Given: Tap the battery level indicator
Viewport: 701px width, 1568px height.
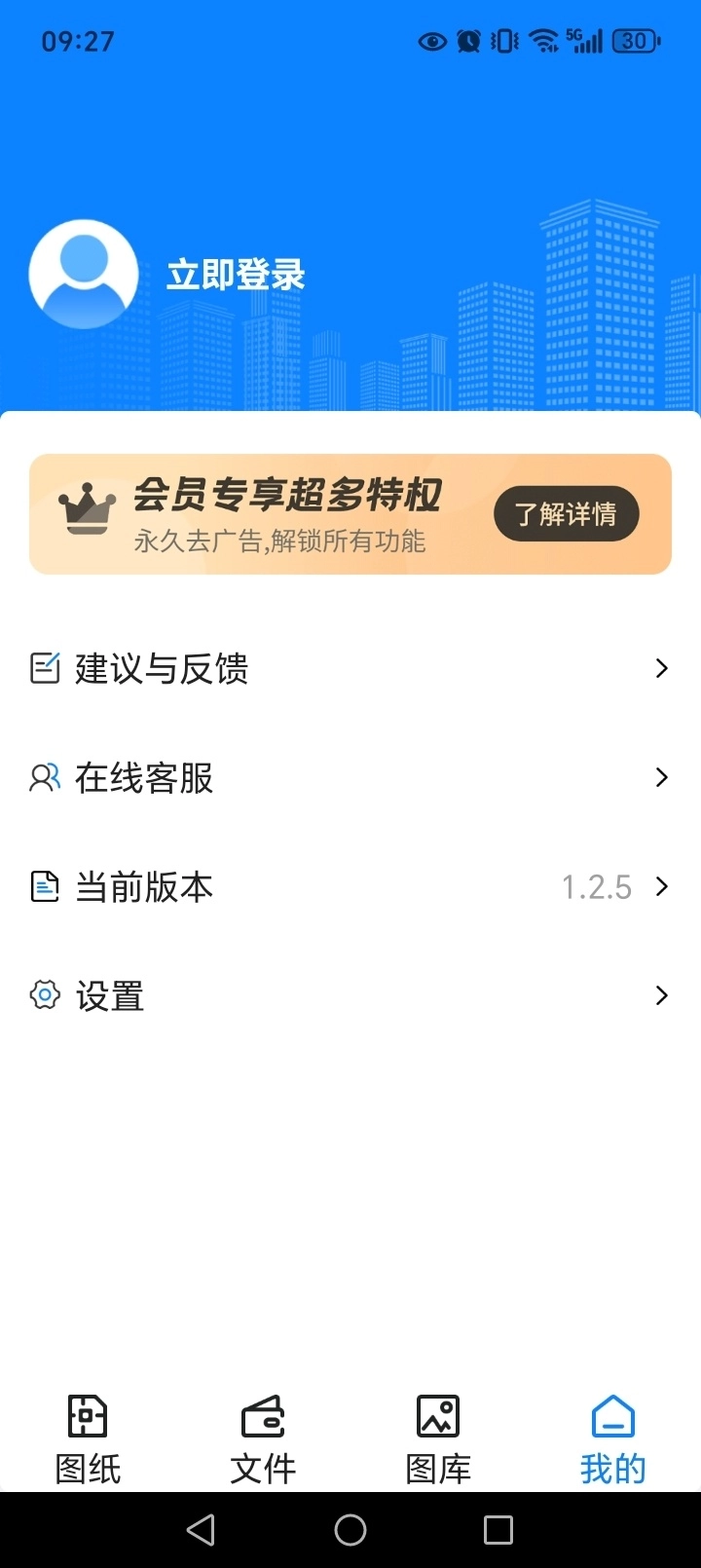Looking at the screenshot, I should click(636, 40).
